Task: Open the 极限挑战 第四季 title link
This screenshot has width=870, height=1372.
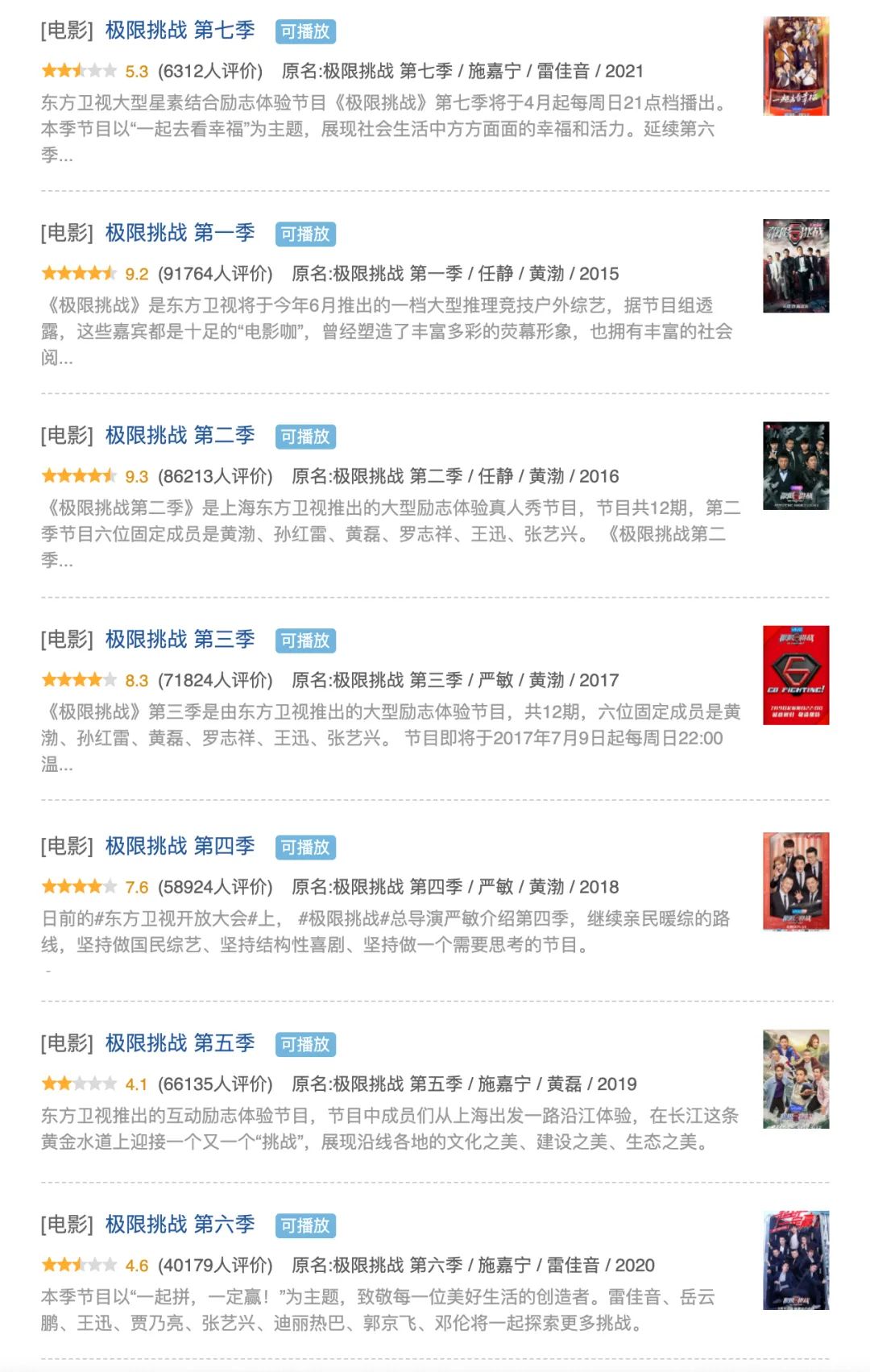Action: 180,846
